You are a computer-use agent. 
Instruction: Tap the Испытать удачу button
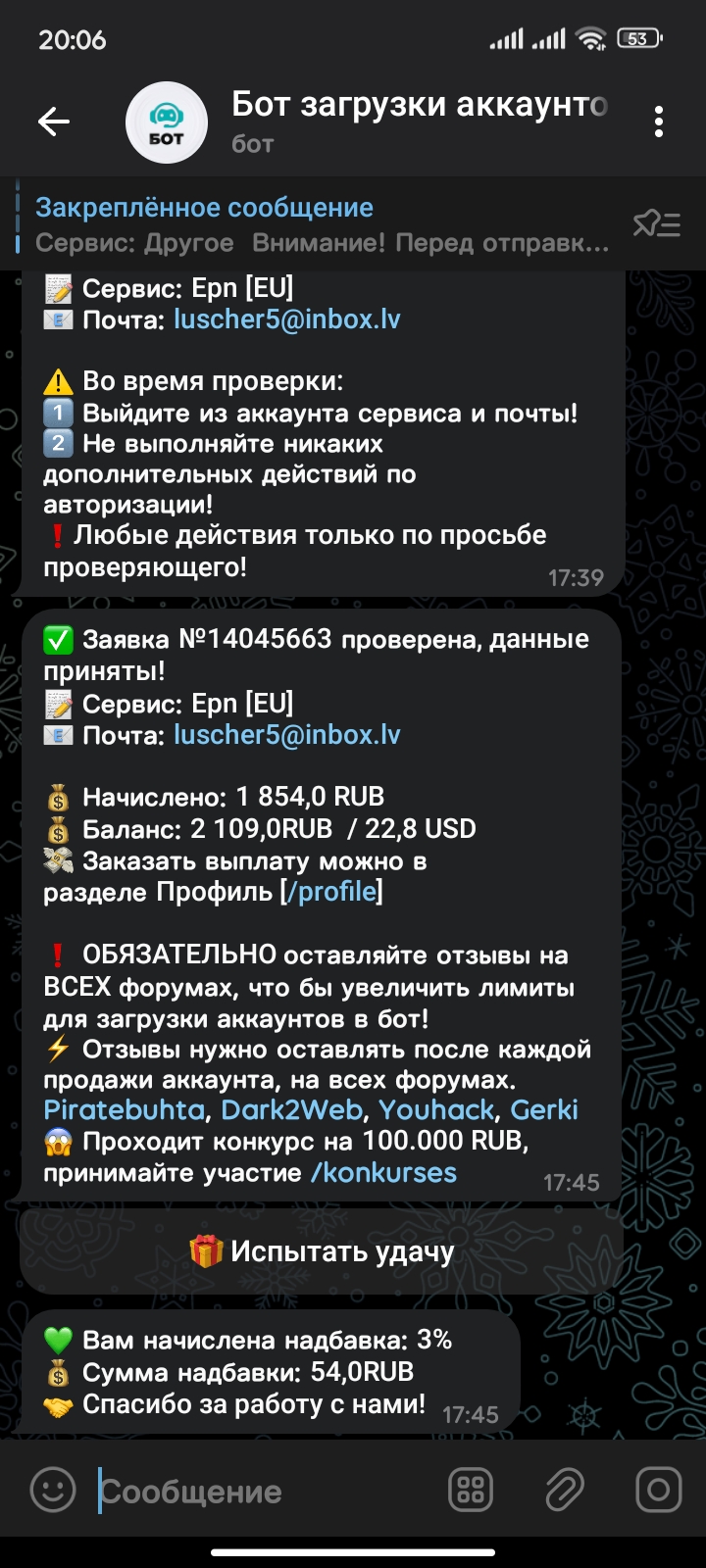322,1251
